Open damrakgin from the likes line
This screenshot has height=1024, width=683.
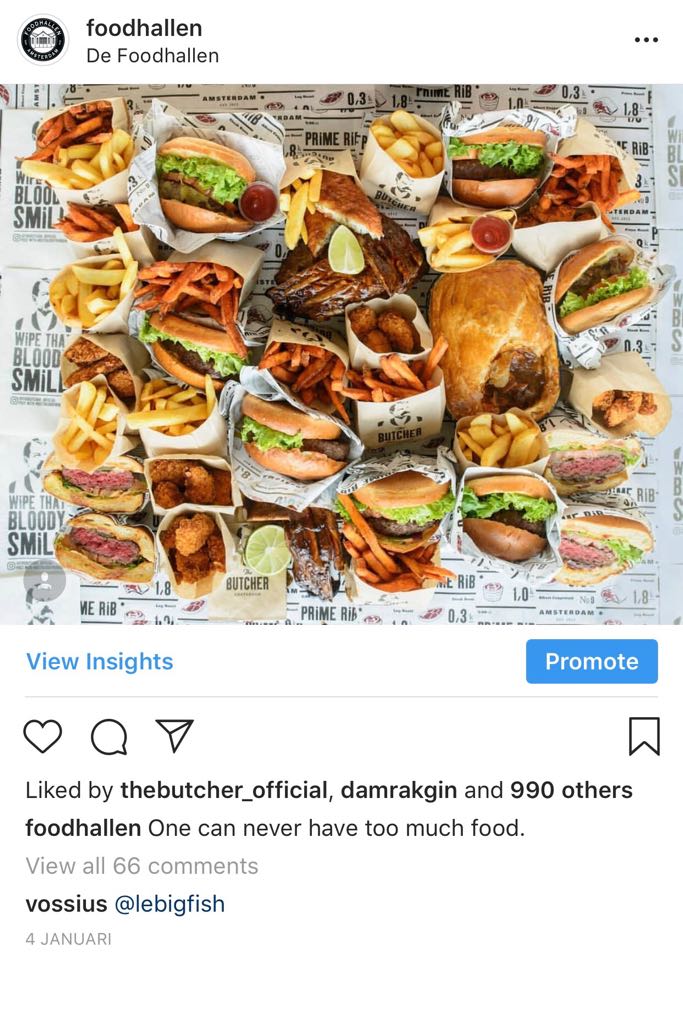tap(399, 790)
